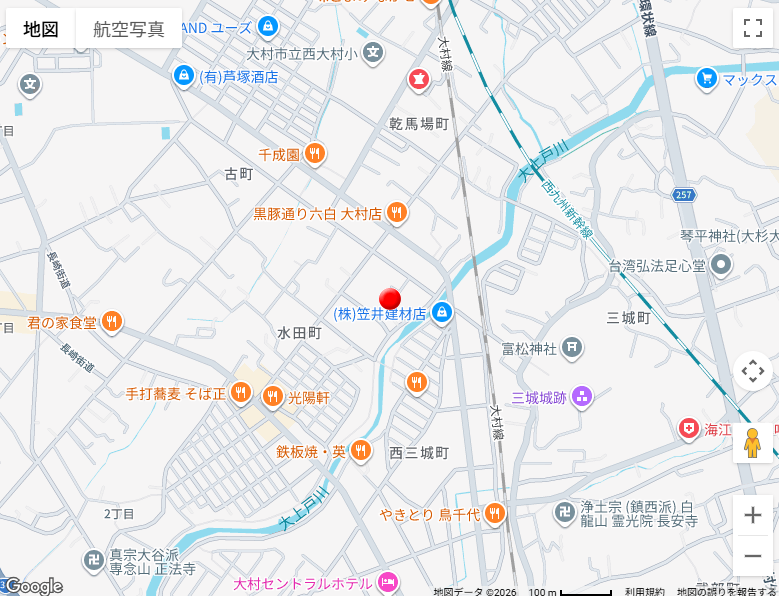
Task: Zoom out of the map
Action: pos(752,555)
